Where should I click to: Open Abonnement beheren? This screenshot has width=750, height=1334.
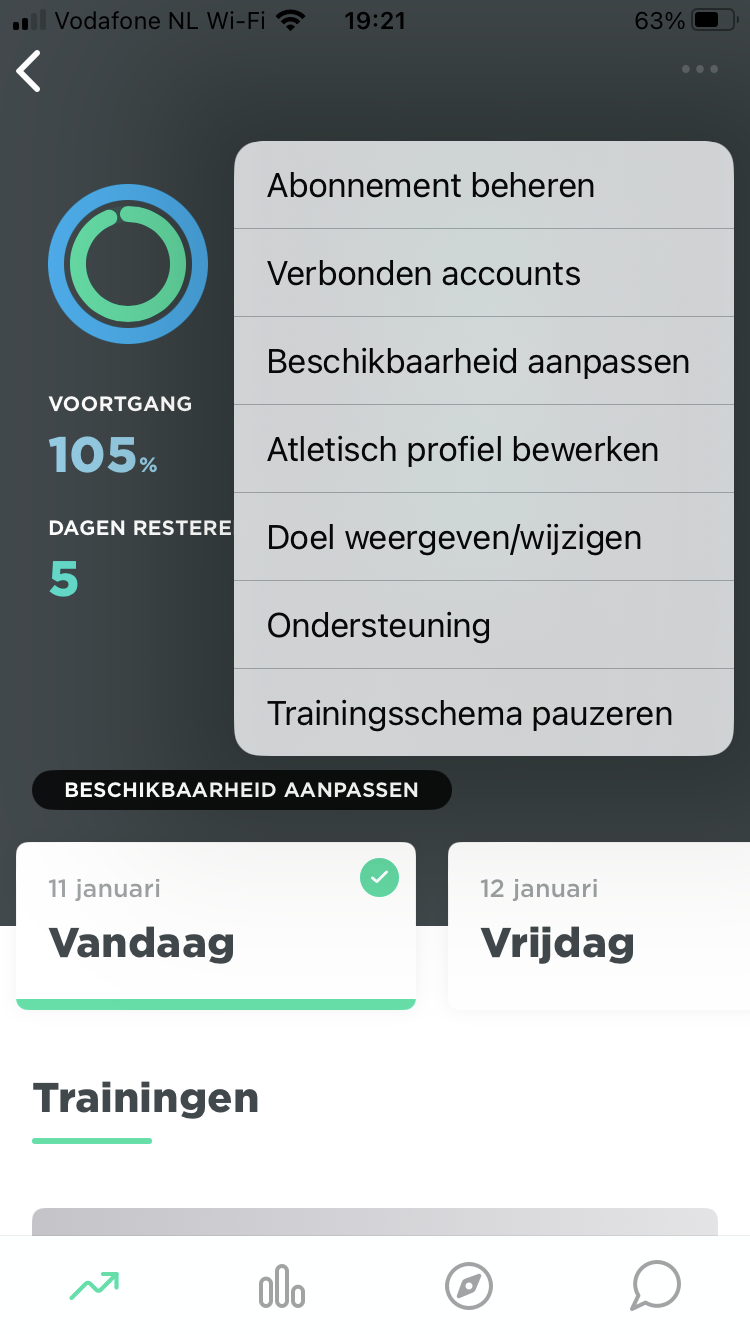click(483, 186)
